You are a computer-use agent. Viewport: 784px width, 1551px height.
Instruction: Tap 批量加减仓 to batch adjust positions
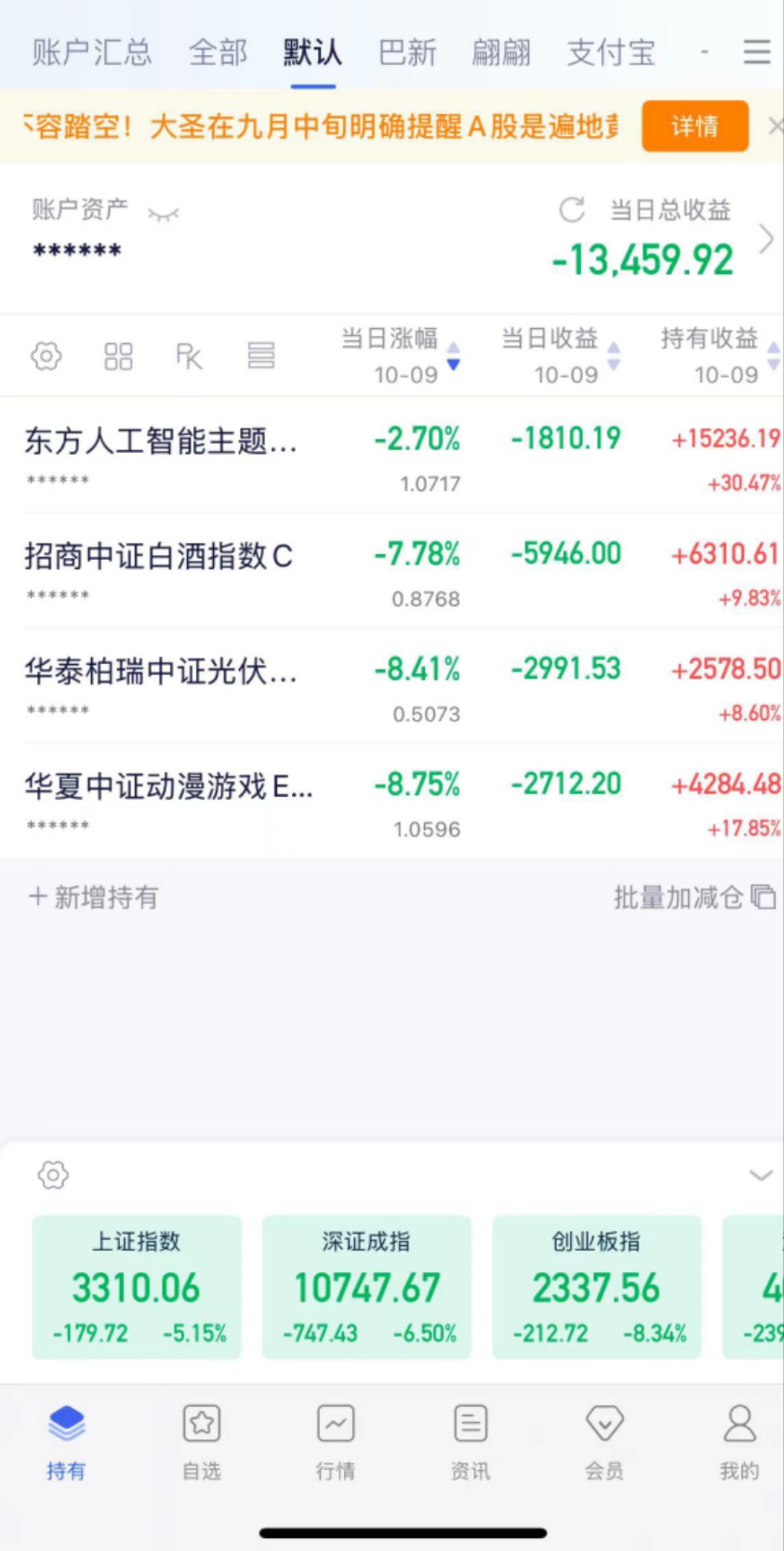pyautogui.click(x=694, y=897)
